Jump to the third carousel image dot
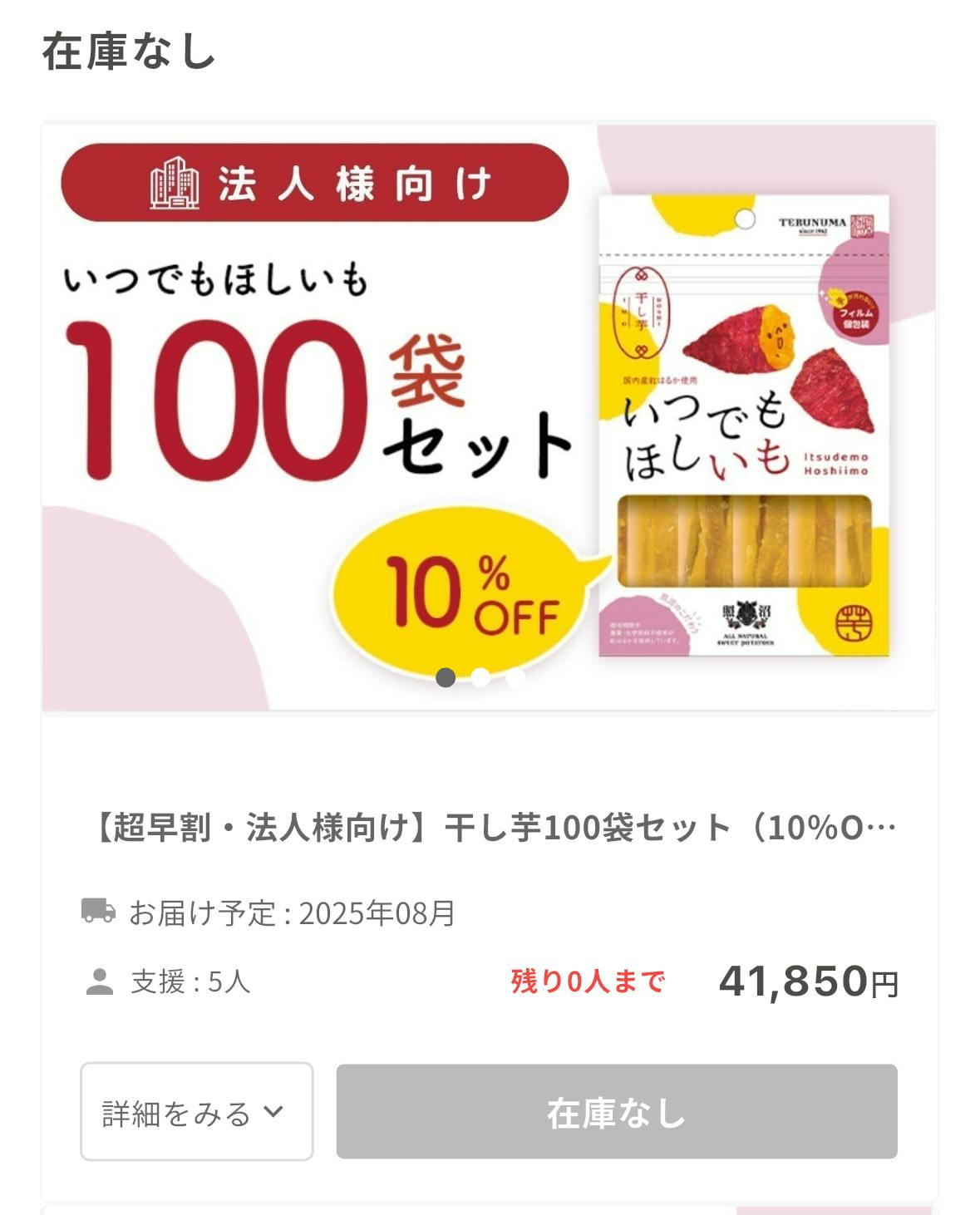The image size is (980, 1215). (515, 677)
